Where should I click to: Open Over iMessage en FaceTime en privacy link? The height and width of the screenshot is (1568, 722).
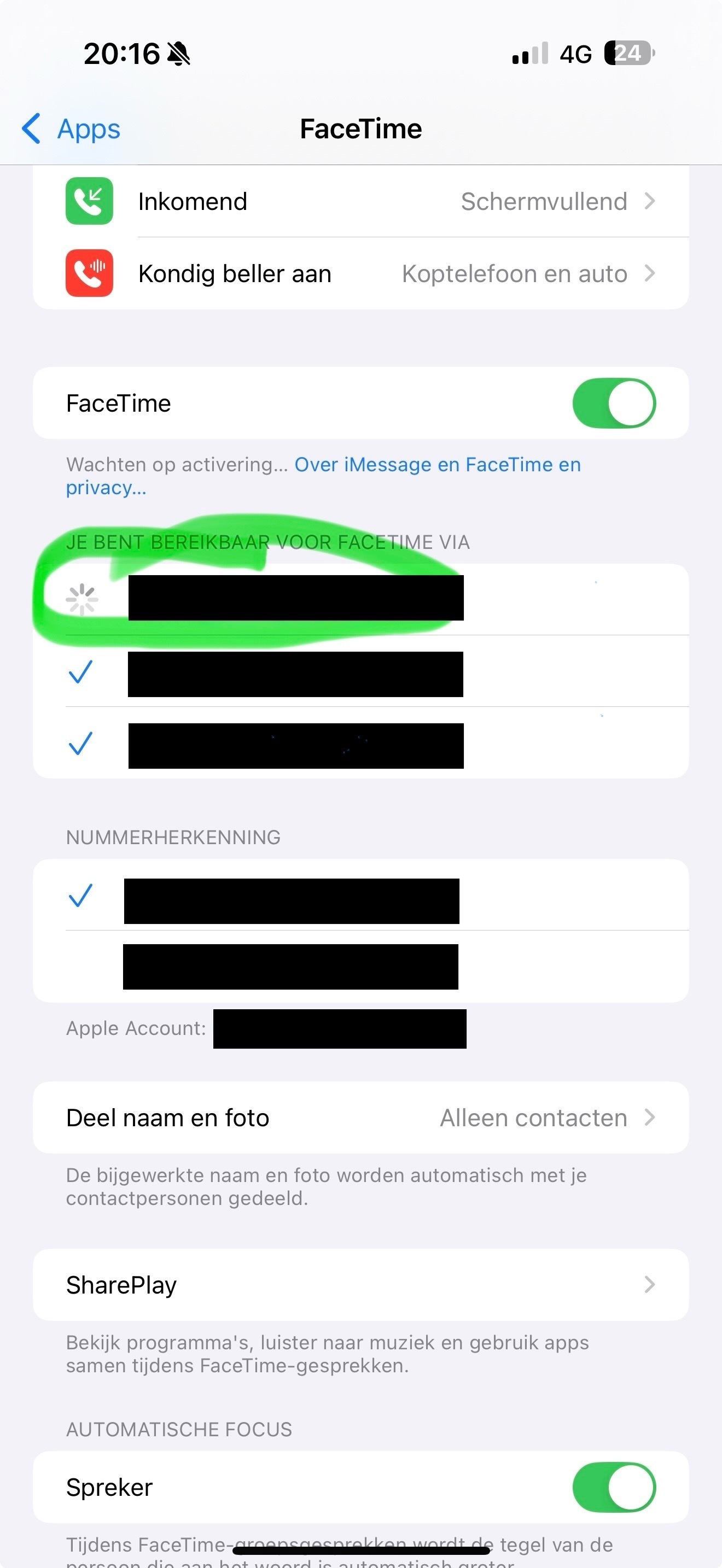click(437, 465)
